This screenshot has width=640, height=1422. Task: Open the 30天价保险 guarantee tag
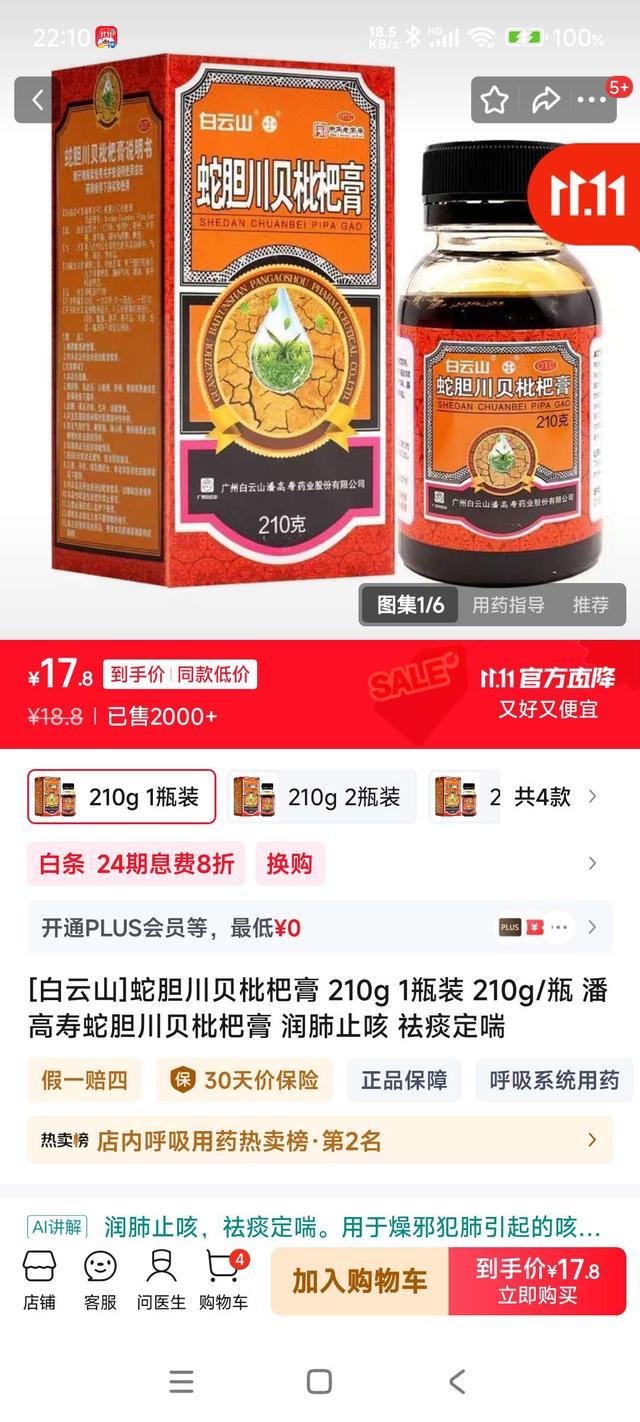pos(244,1080)
